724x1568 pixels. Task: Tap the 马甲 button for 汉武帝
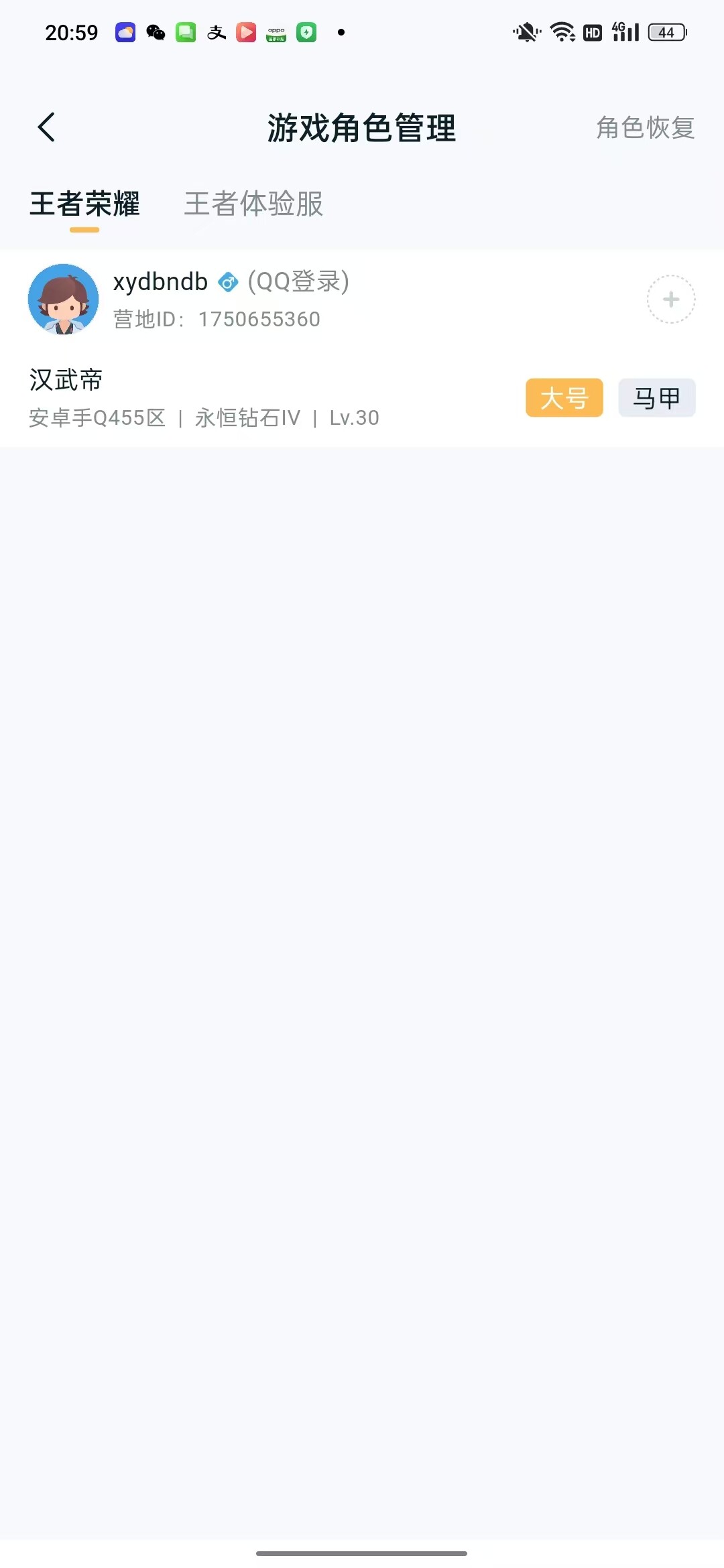pos(656,398)
